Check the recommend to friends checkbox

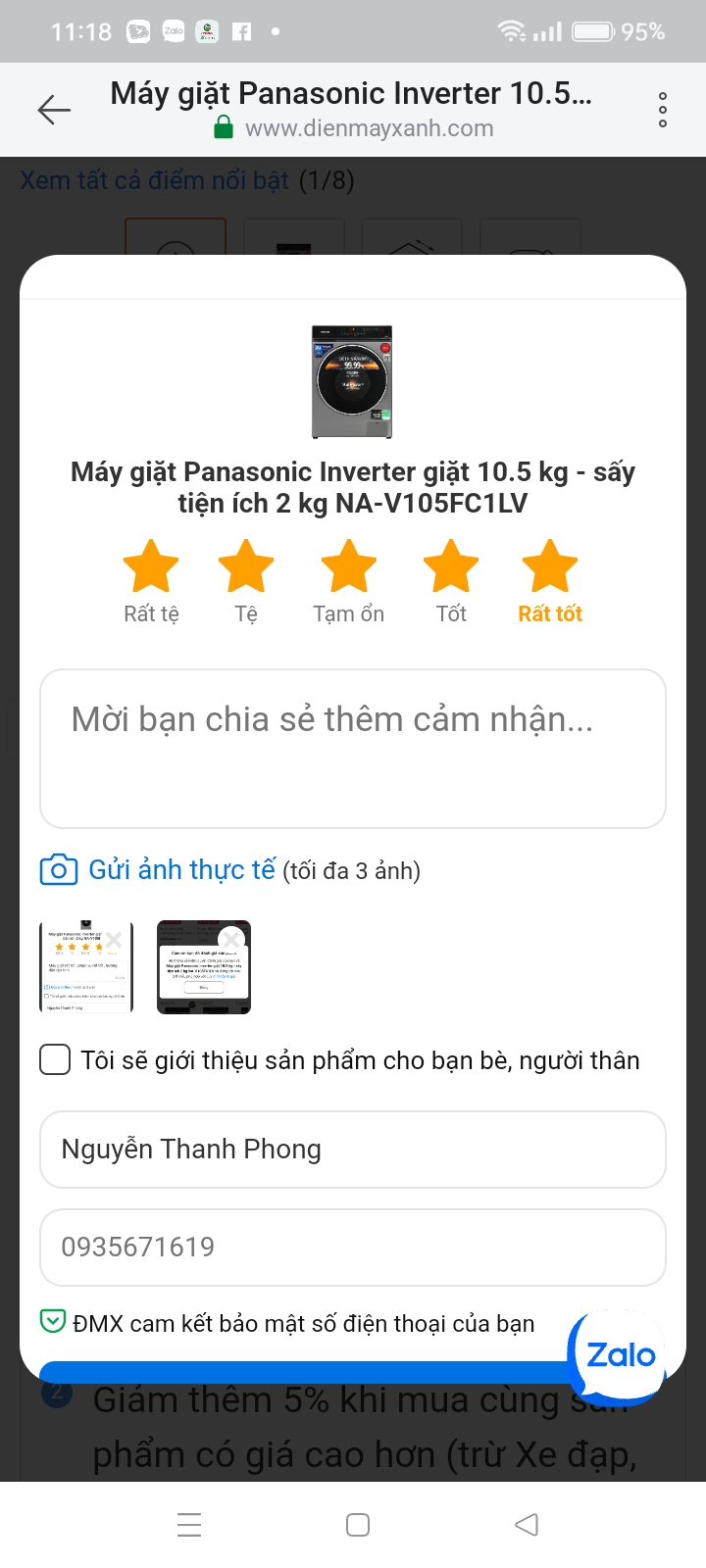pos(55,1059)
